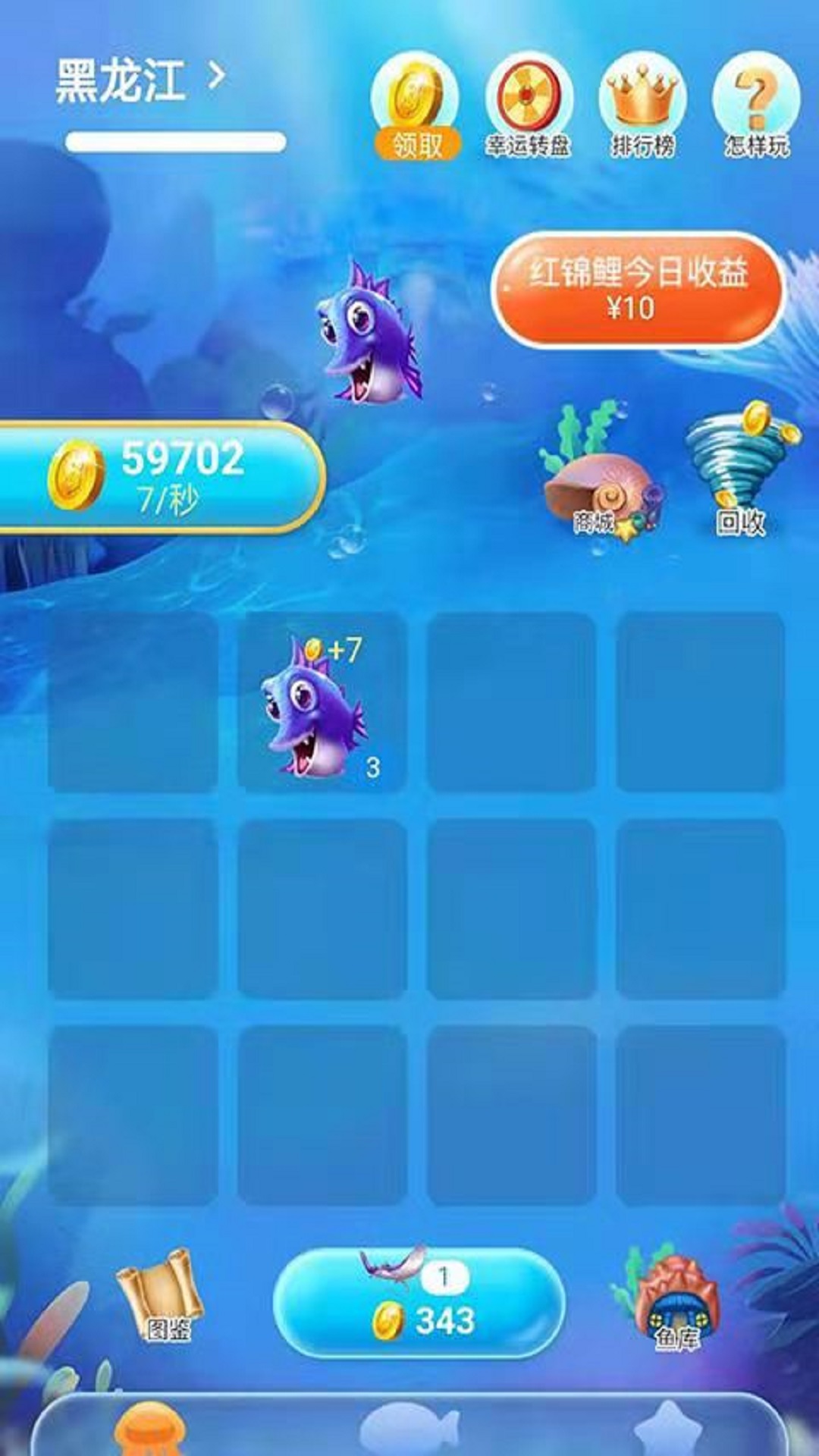
Task: Tap the 领取 coin reward button
Action: coord(416,106)
